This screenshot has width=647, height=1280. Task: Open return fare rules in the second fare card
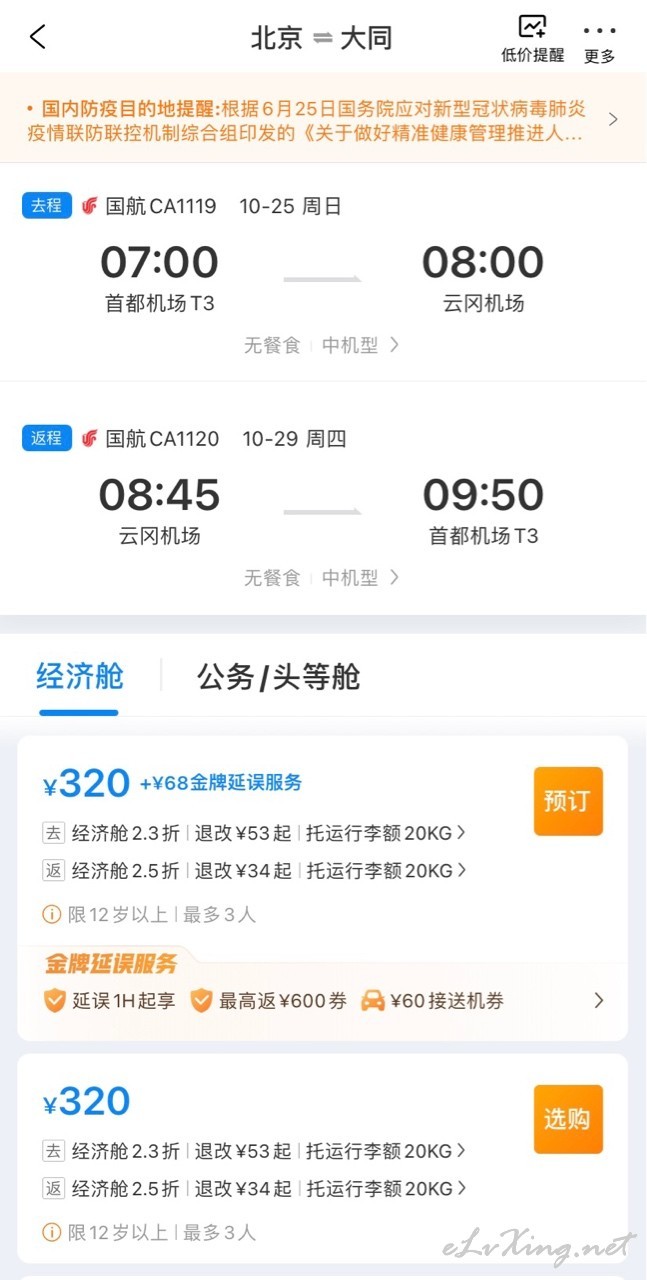point(254,1189)
